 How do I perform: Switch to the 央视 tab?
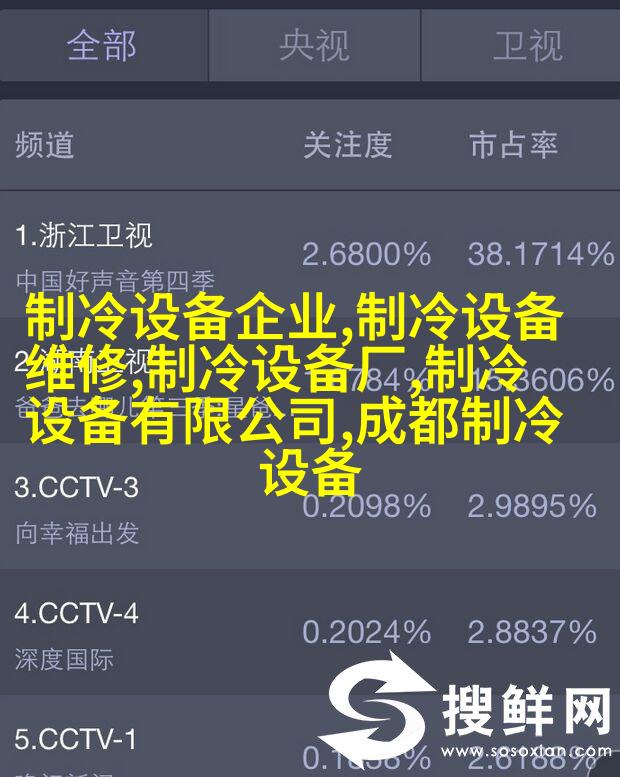pos(312,45)
